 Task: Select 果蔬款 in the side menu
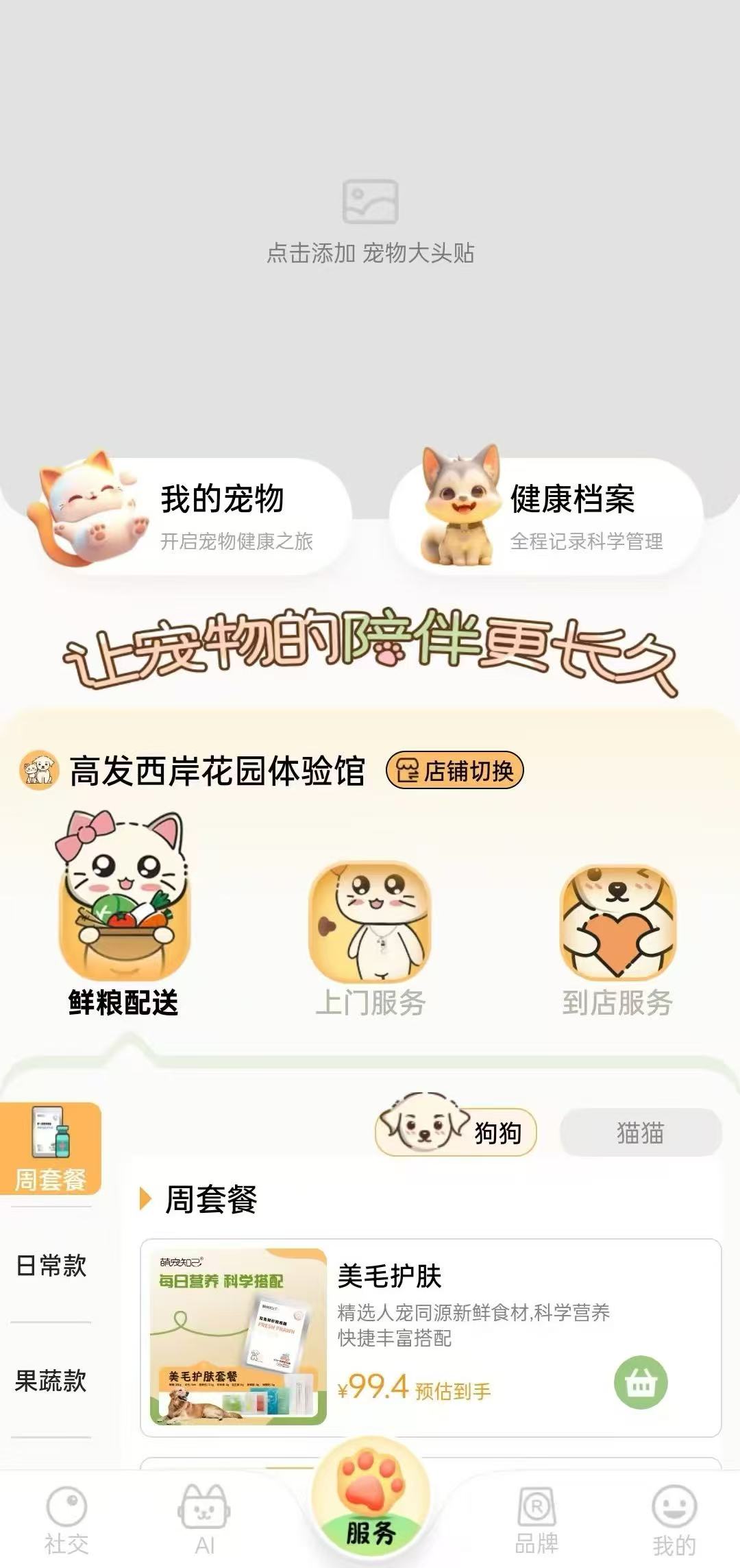pos(51,1380)
